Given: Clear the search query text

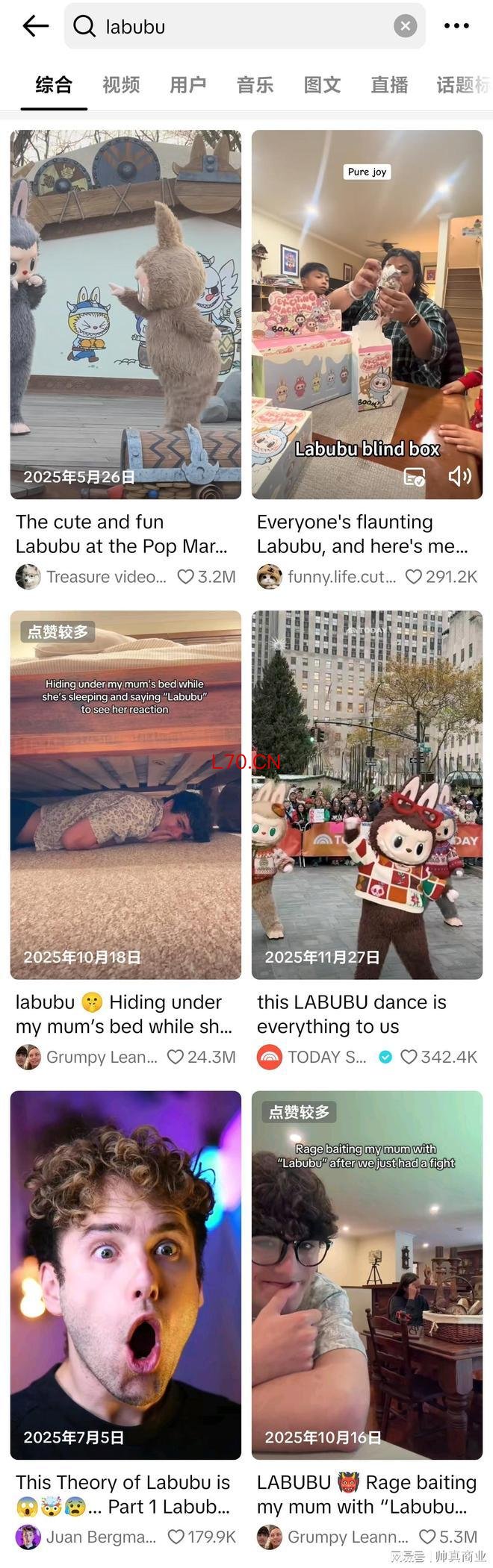Looking at the screenshot, I should tap(405, 26).
